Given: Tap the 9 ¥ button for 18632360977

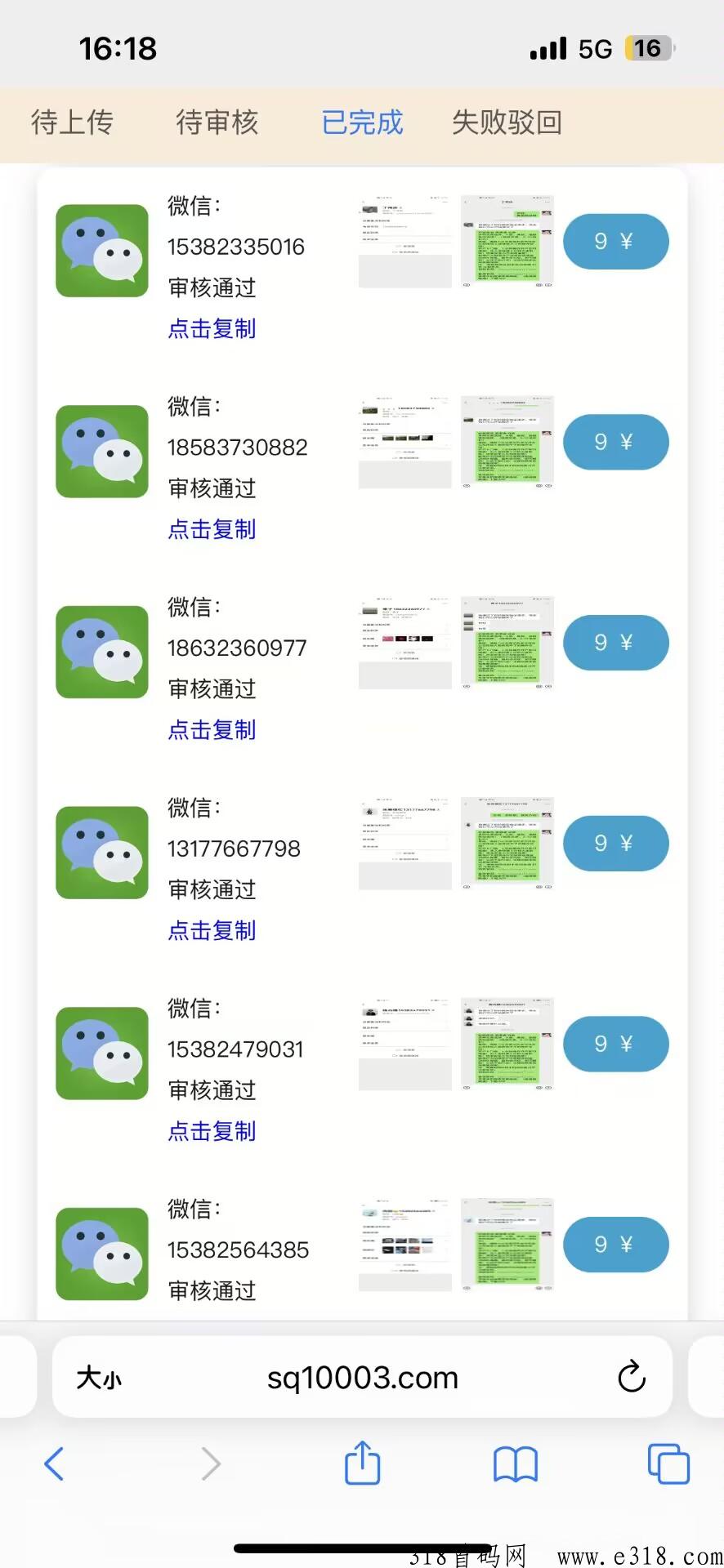Looking at the screenshot, I should point(615,643).
